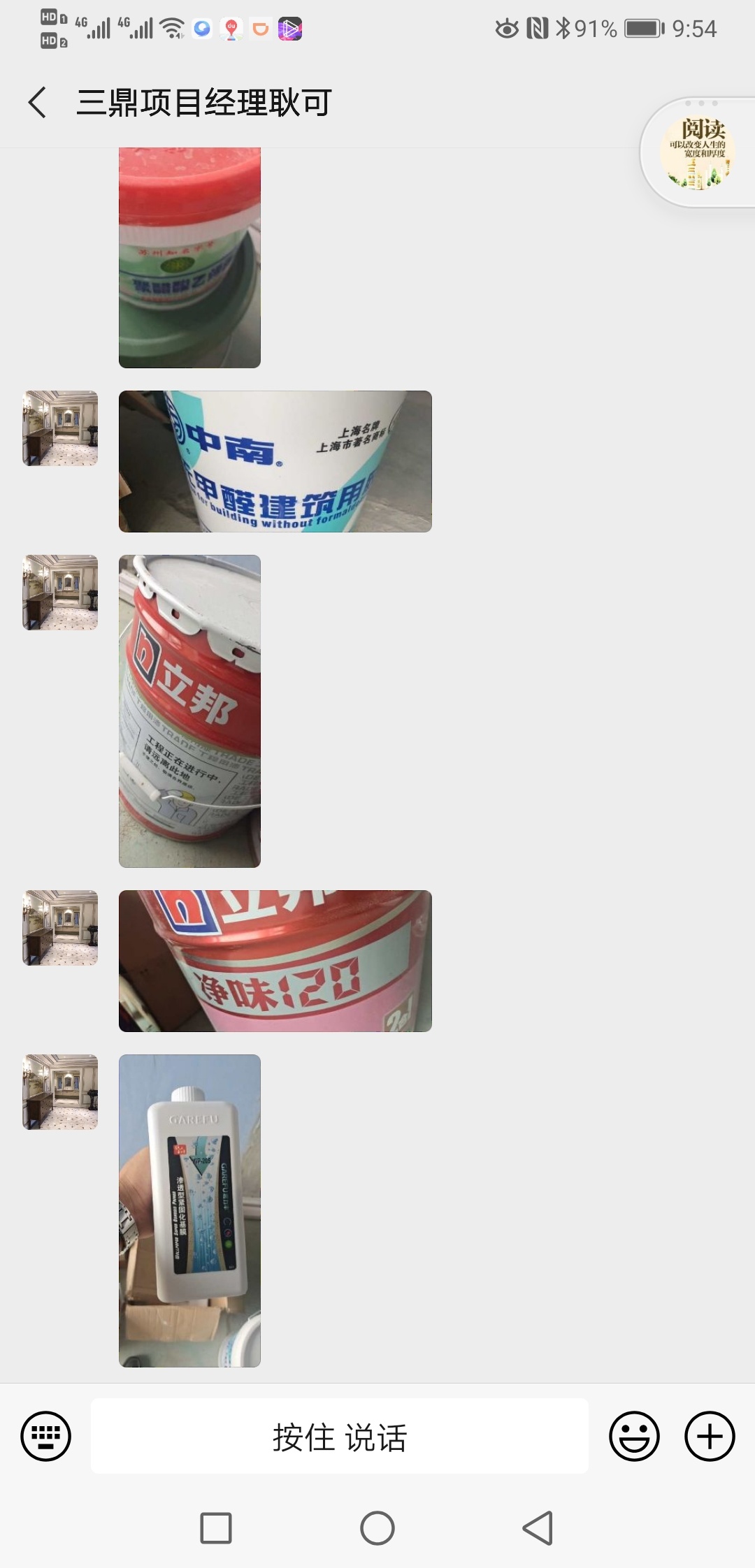Open the plus attachments menu
Image resolution: width=755 pixels, height=1568 pixels.
[x=710, y=1437]
